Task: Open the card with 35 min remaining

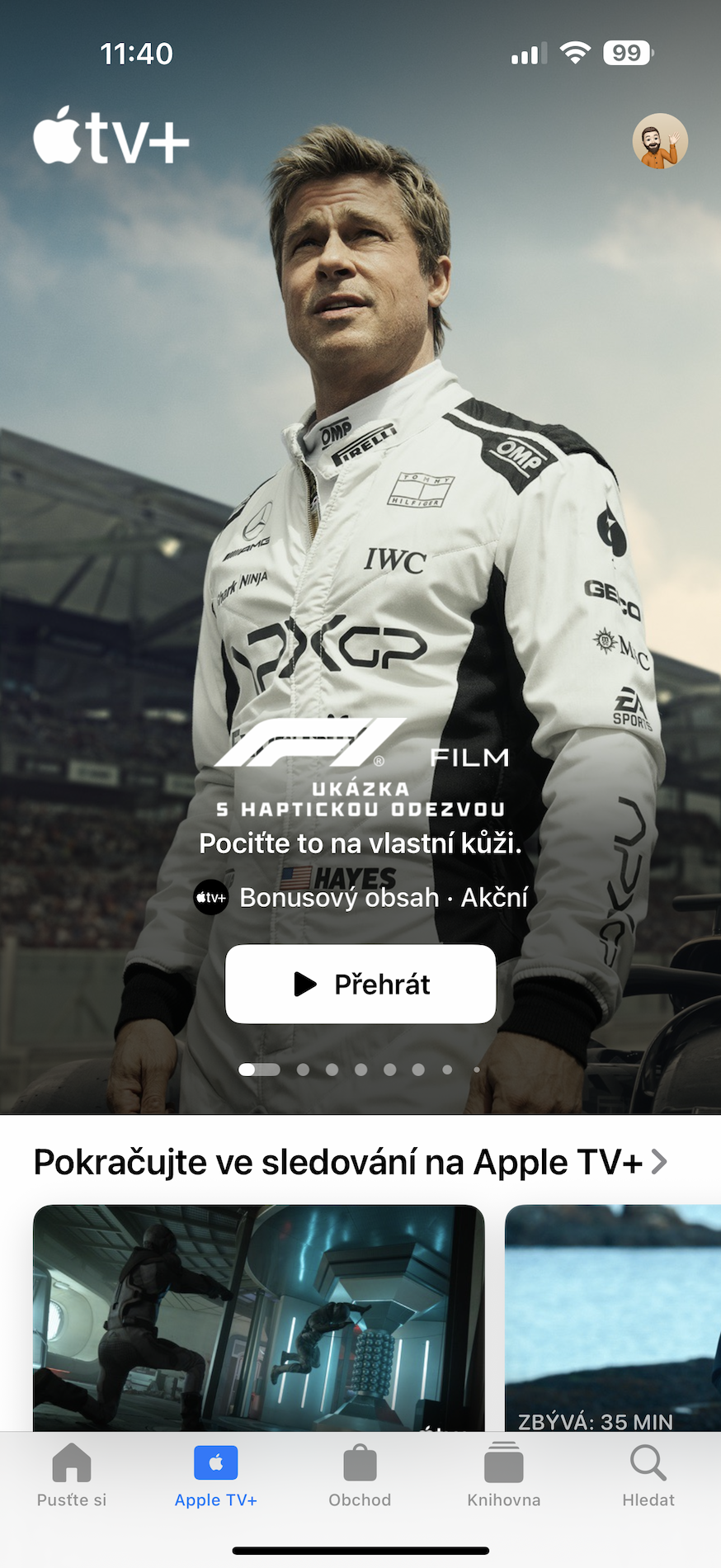Action: (x=612, y=1316)
